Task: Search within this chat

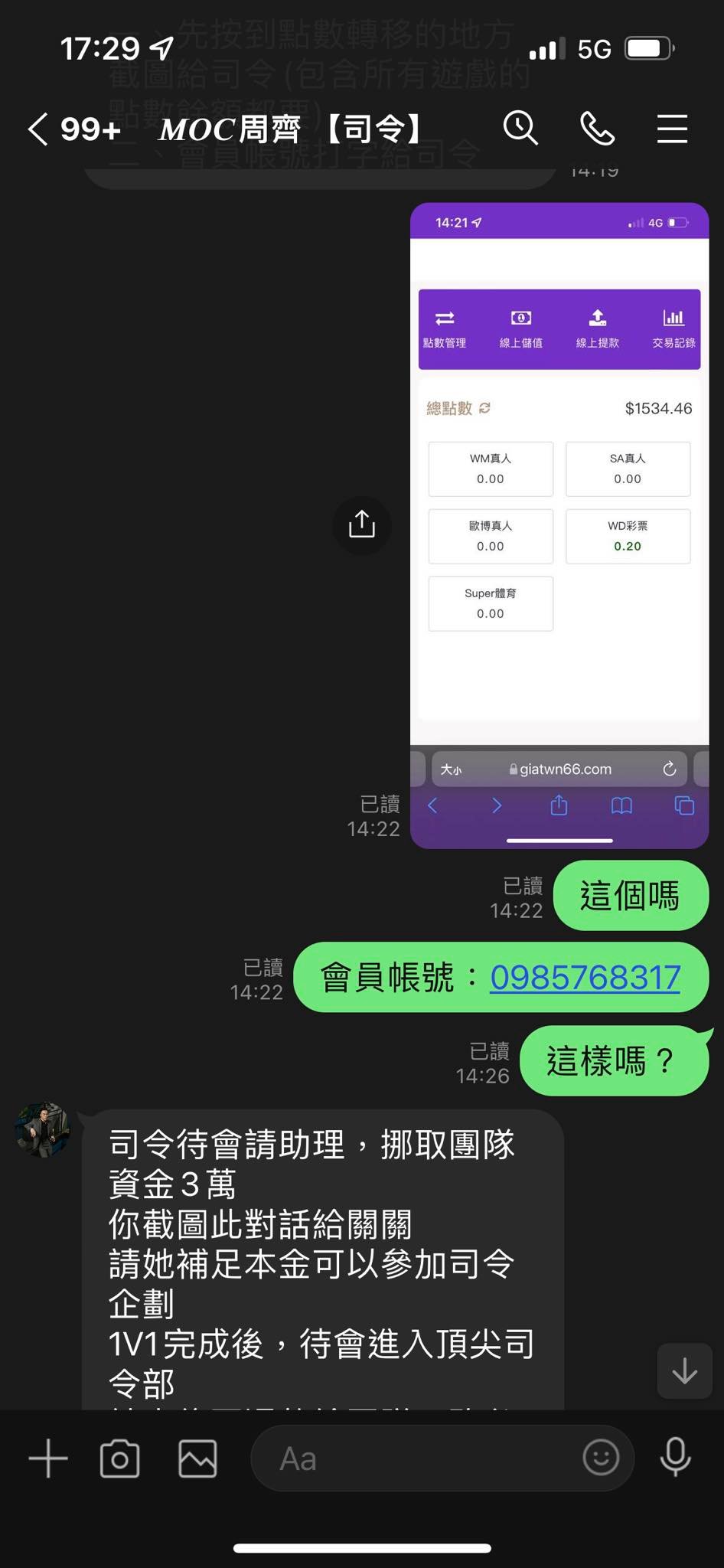Action: (x=520, y=128)
